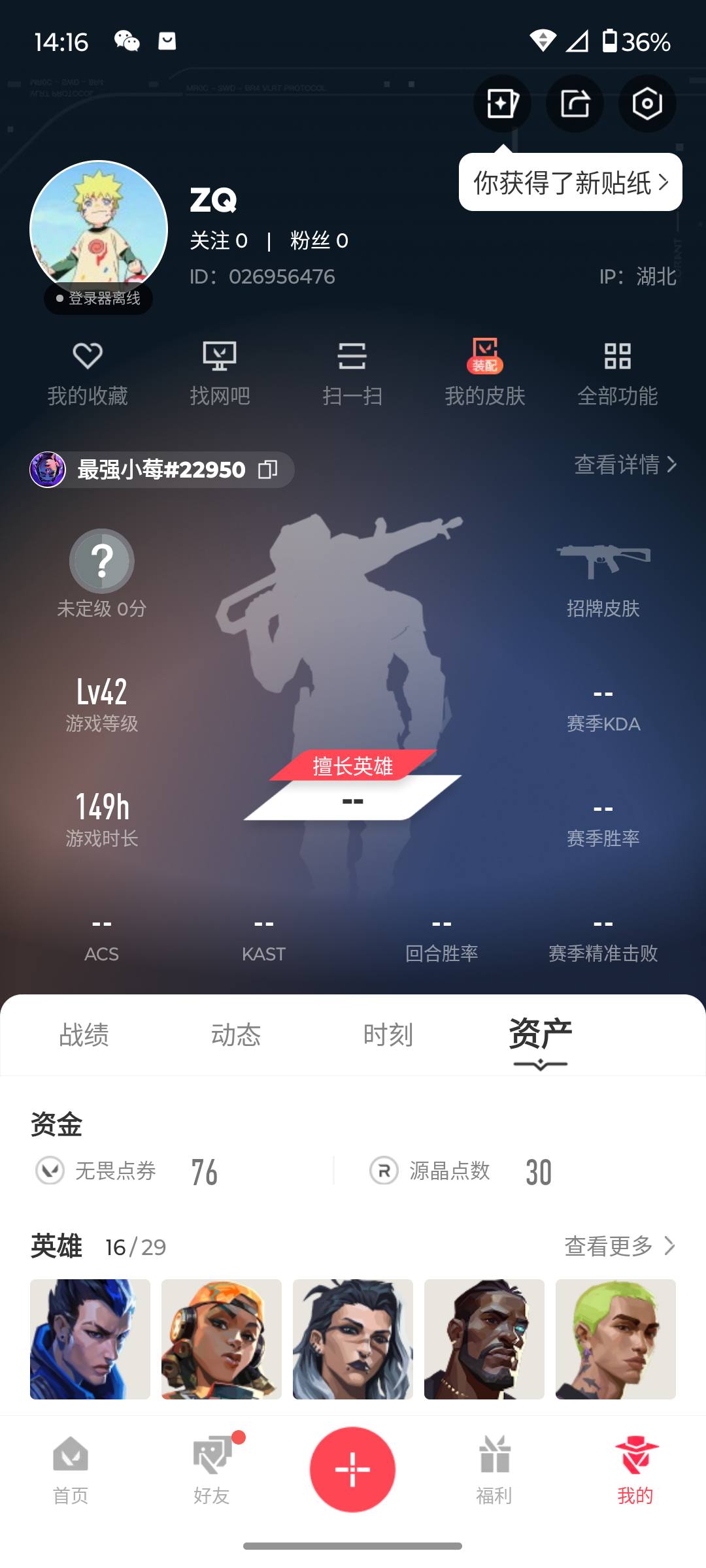Open 全部功能 grid icon
This screenshot has width=706, height=1568.
click(x=617, y=372)
